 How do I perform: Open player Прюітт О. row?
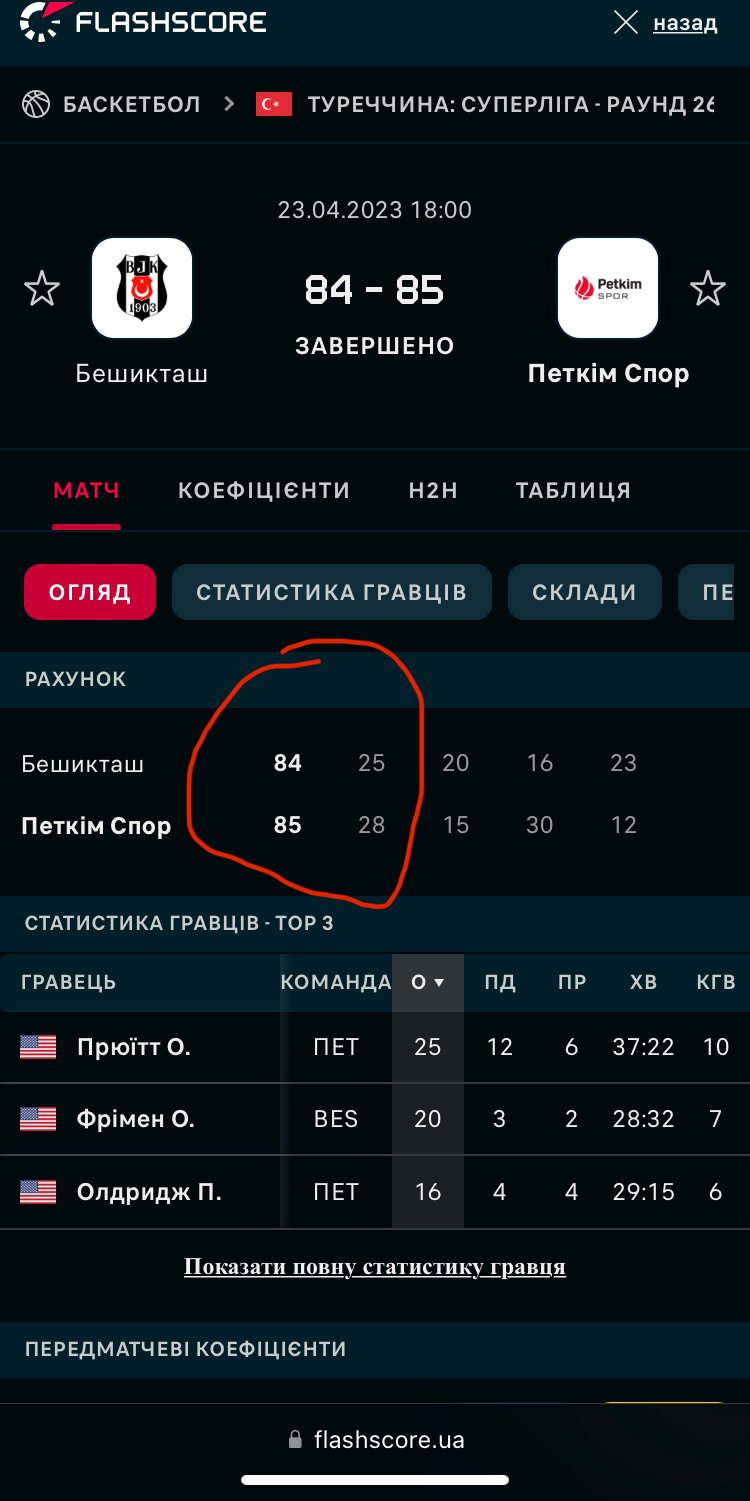click(133, 1047)
